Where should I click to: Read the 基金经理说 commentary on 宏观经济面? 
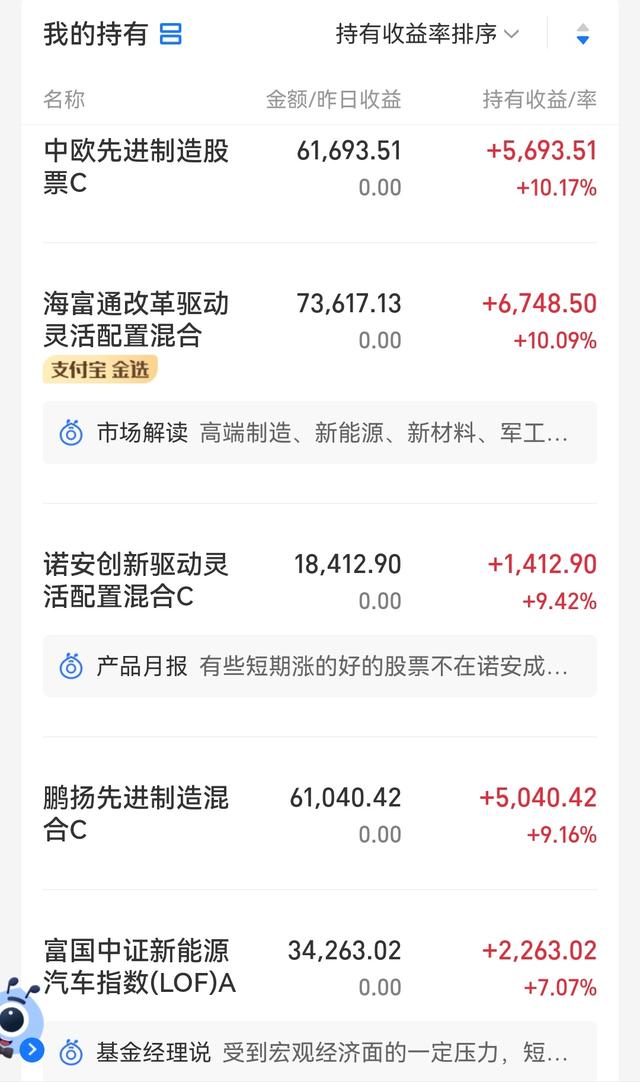point(320,1052)
